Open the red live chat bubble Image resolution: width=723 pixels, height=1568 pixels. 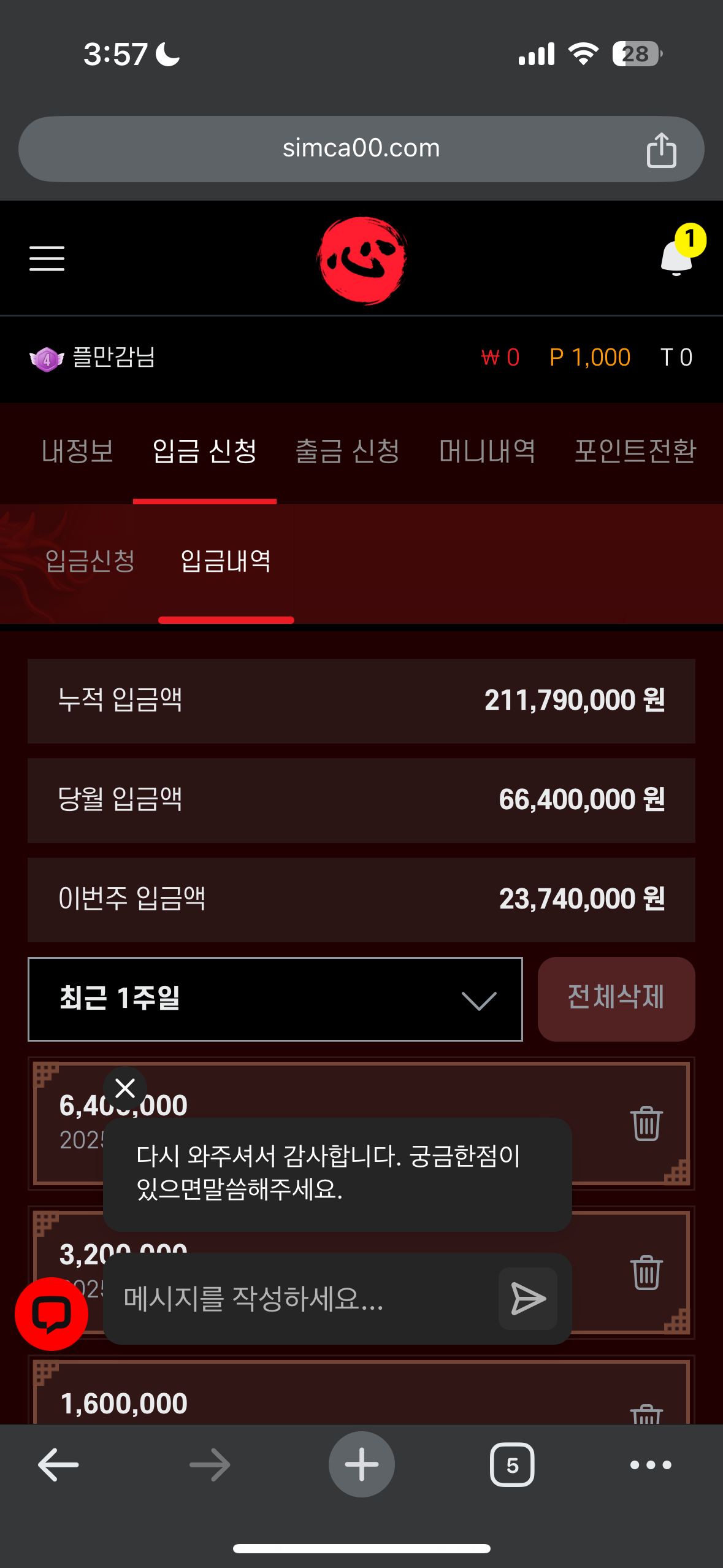tap(52, 1314)
